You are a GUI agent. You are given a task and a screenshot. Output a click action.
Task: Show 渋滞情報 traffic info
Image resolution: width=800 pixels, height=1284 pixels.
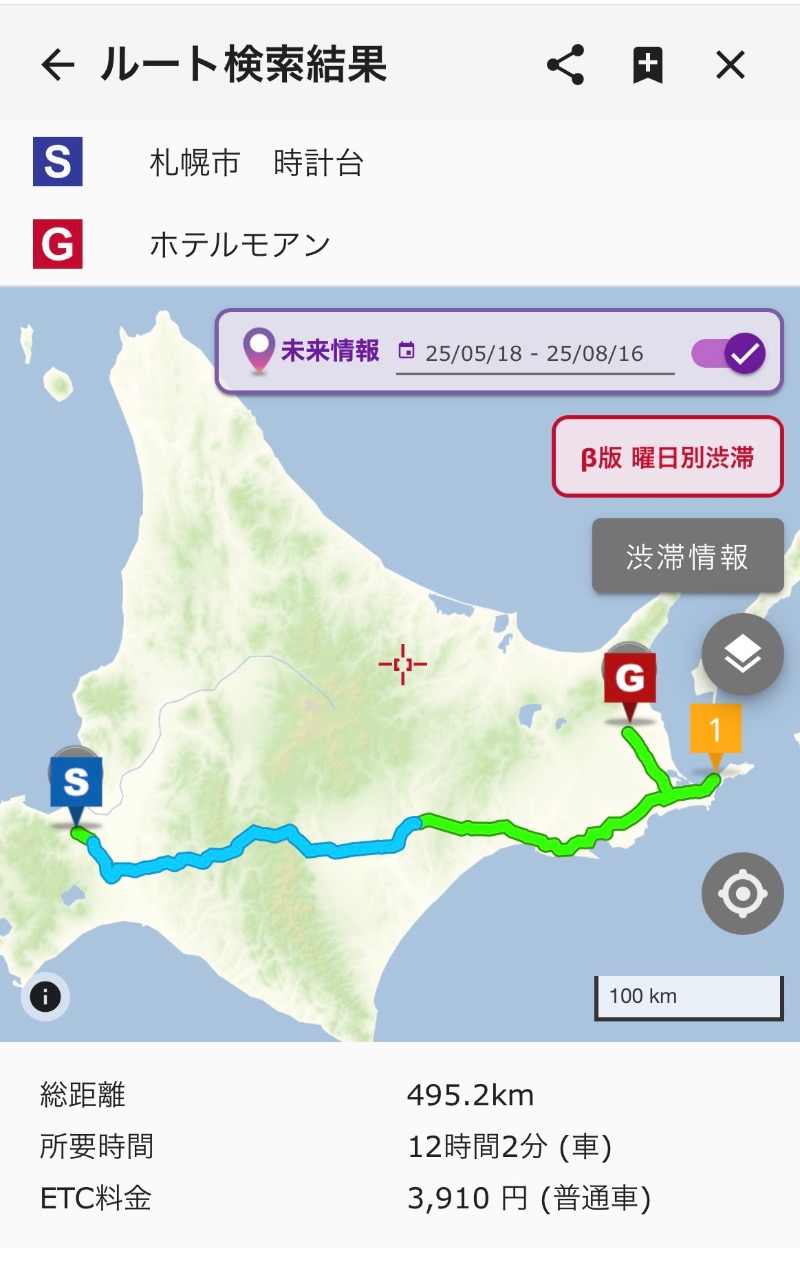click(687, 556)
